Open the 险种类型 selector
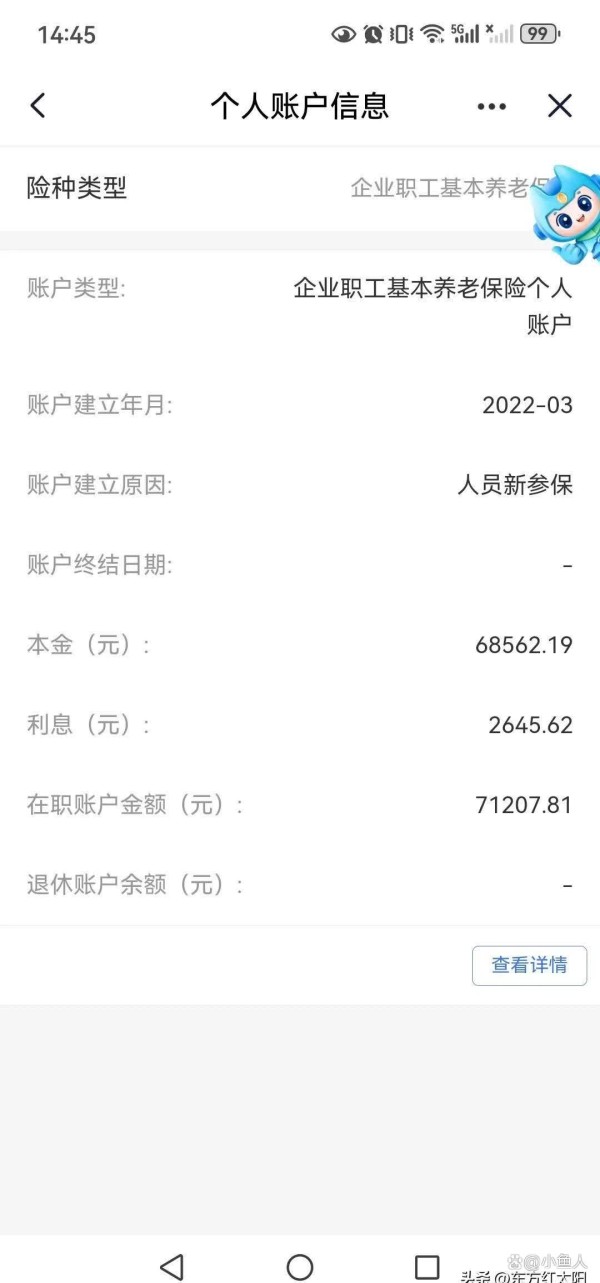600x1283 pixels. click(300, 188)
